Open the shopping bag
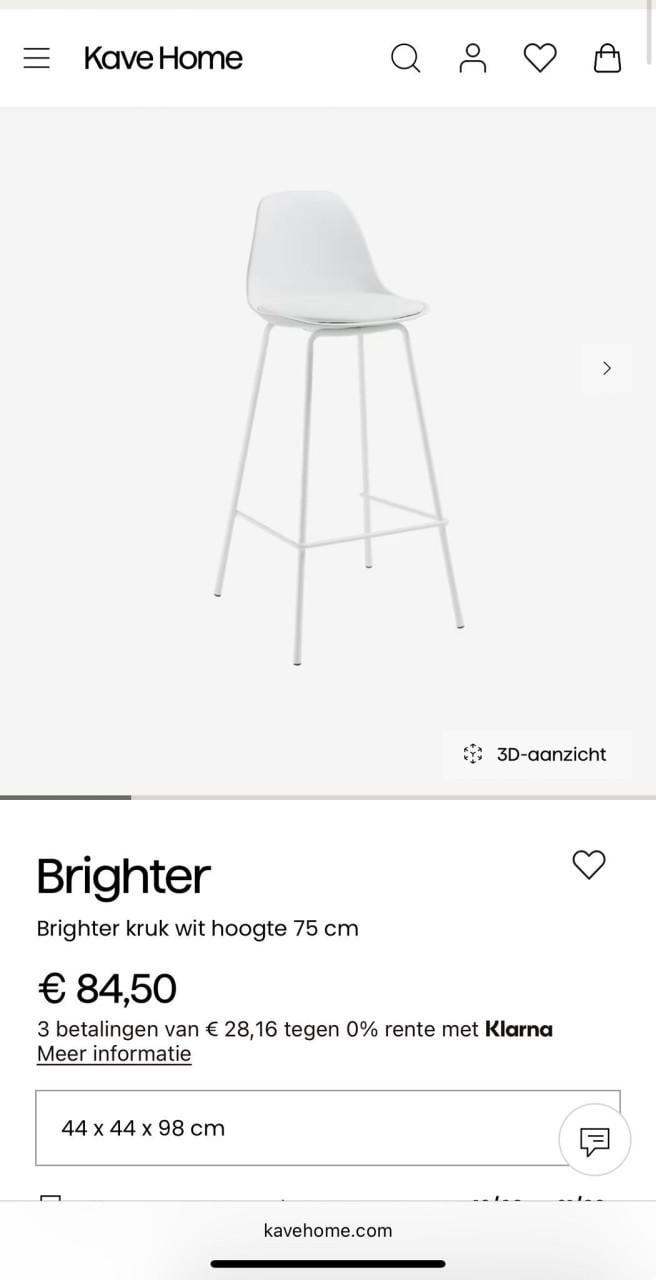656x1280 pixels. pyautogui.click(x=607, y=58)
